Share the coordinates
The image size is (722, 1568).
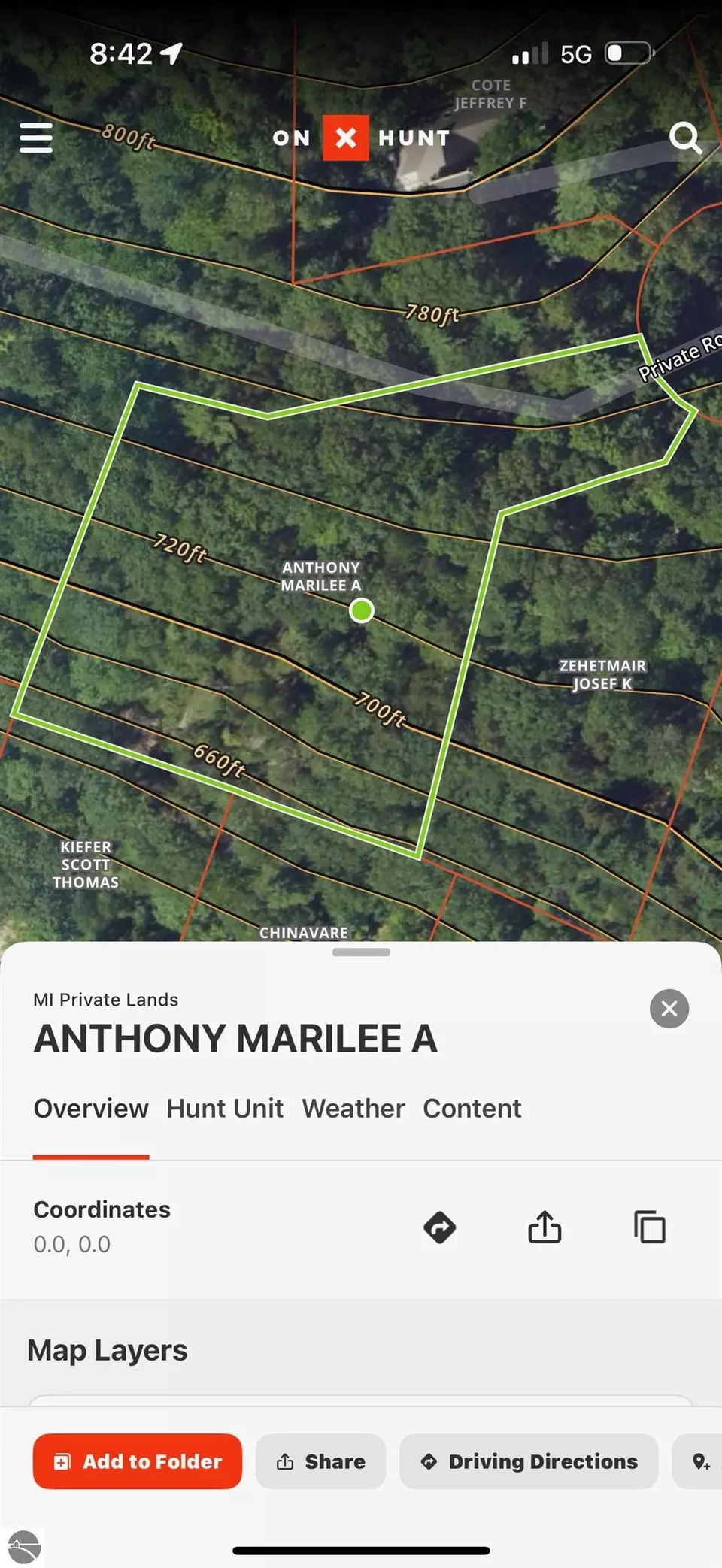[545, 1228]
